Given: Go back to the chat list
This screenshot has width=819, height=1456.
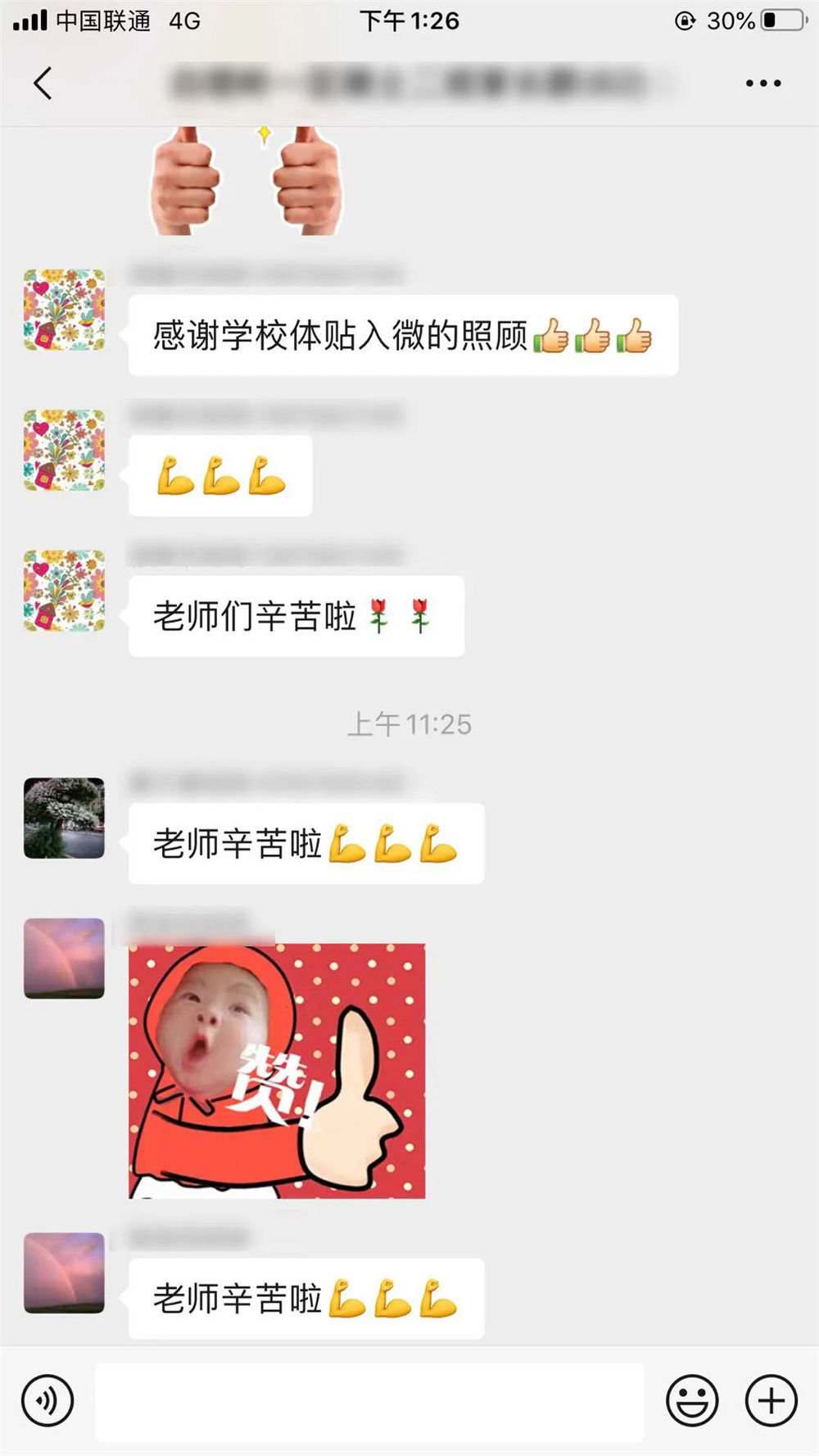Looking at the screenshot, I should (x=43, y=83).
